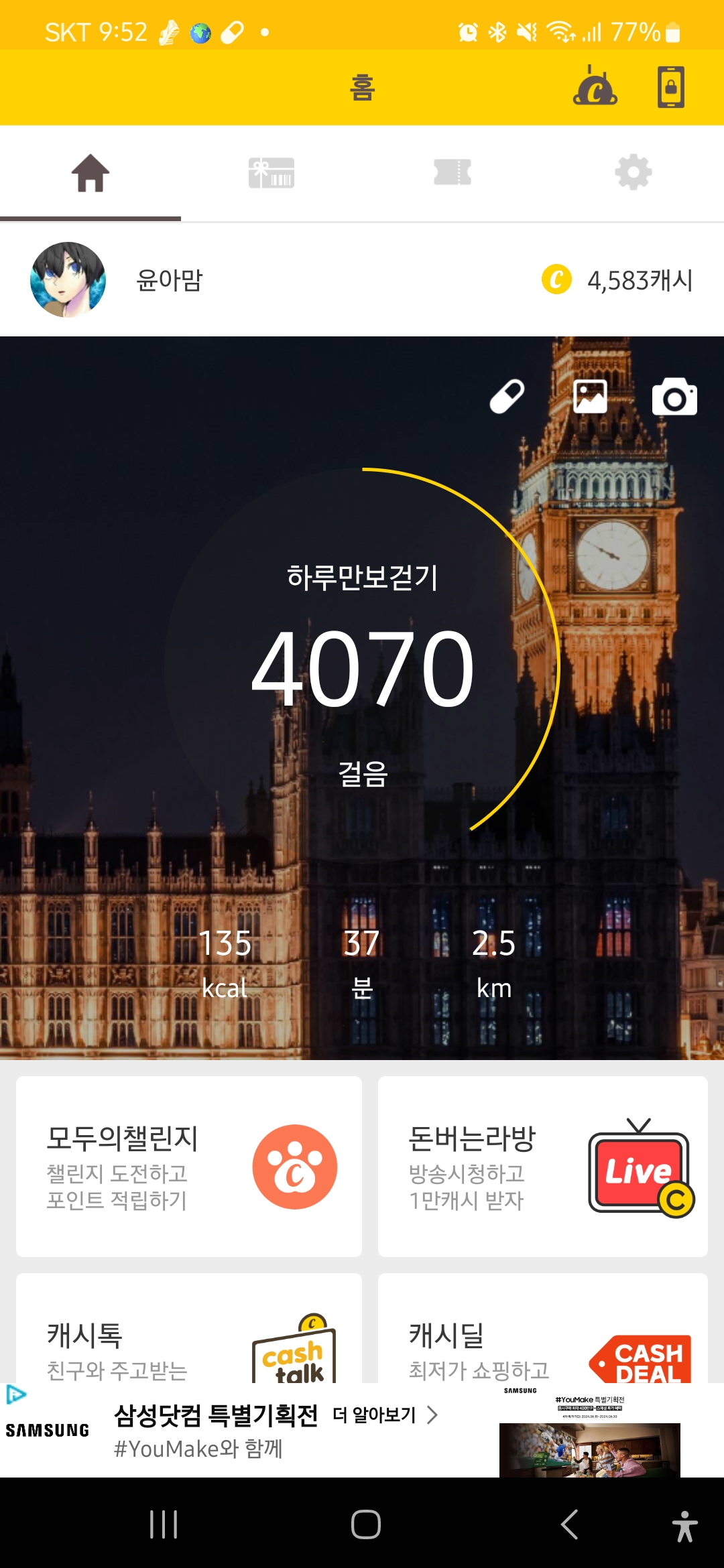
Task: Tap 더 알아보기 on Samsung ad banner
Action: [x=385, y=1415]
